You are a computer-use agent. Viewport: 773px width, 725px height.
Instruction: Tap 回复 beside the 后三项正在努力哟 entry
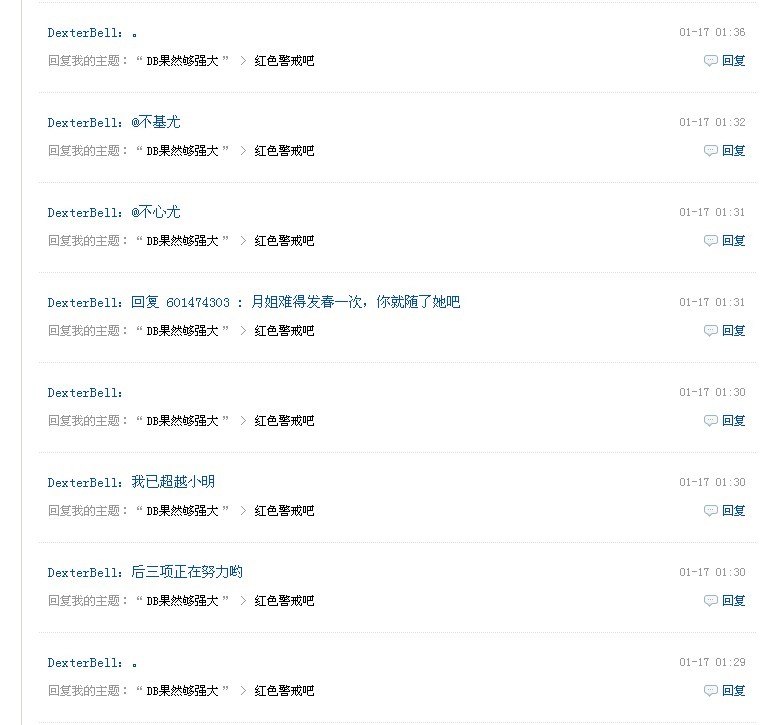(733, 601)
